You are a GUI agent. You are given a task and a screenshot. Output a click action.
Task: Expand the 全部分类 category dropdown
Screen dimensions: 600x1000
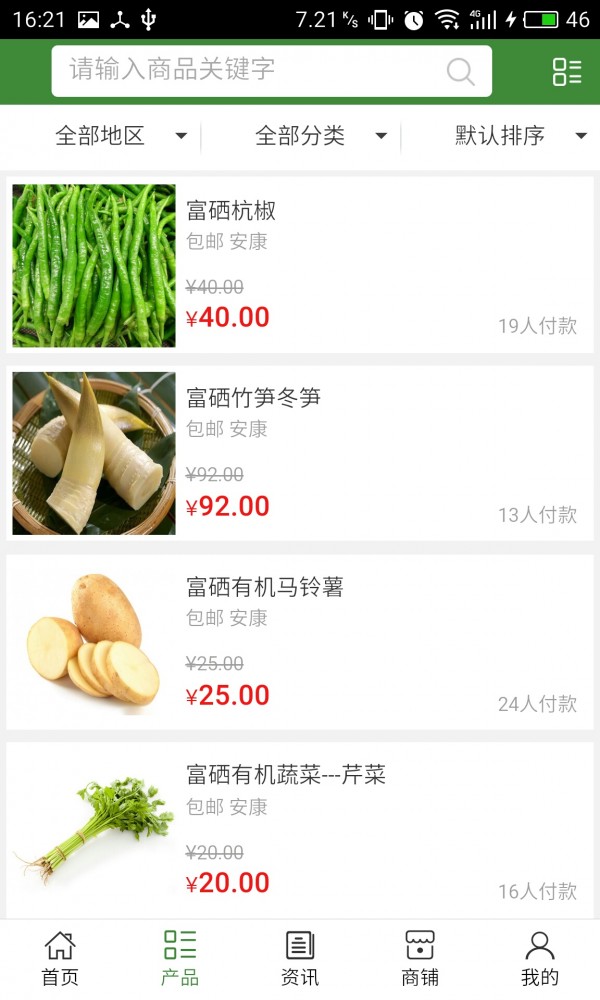320,136
